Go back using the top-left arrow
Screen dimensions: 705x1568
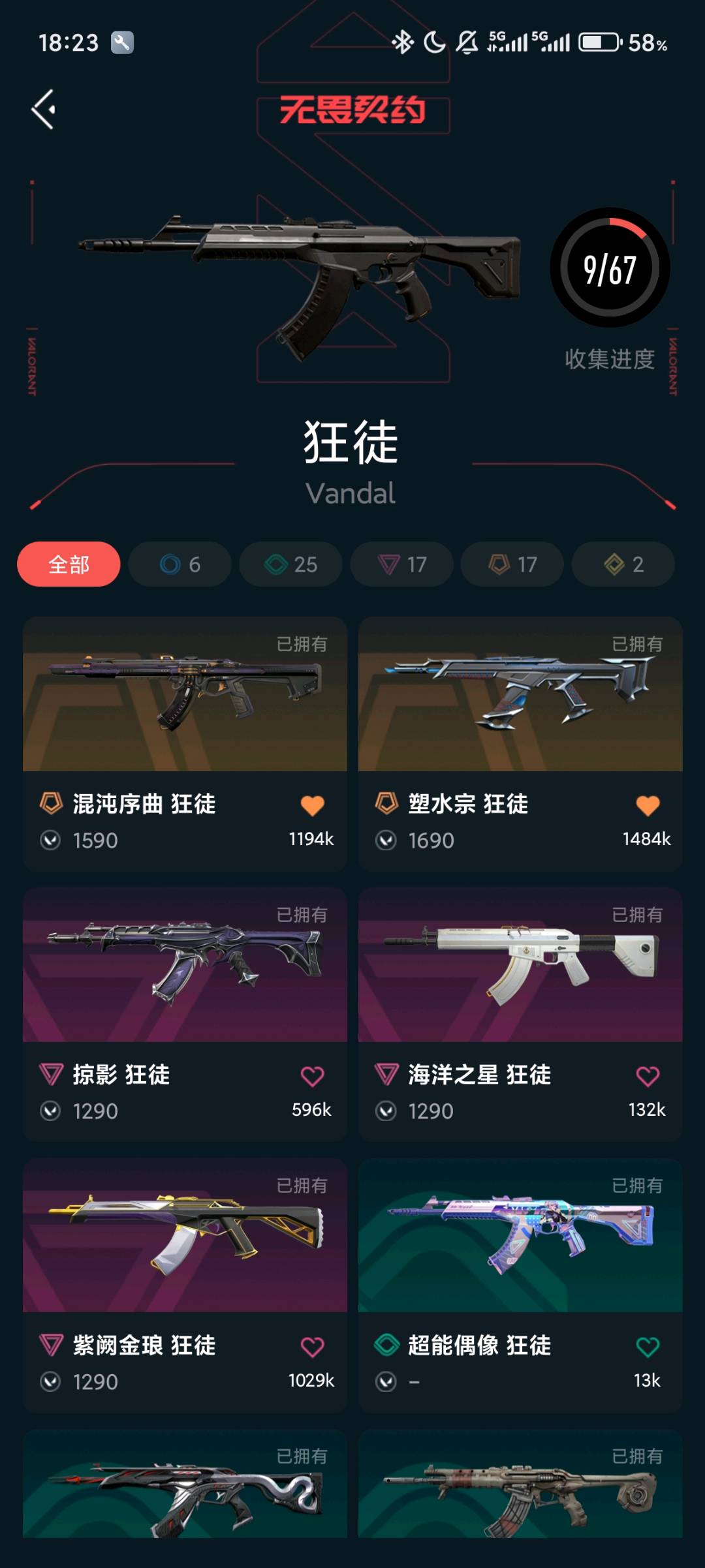click(x=43, y=110)
